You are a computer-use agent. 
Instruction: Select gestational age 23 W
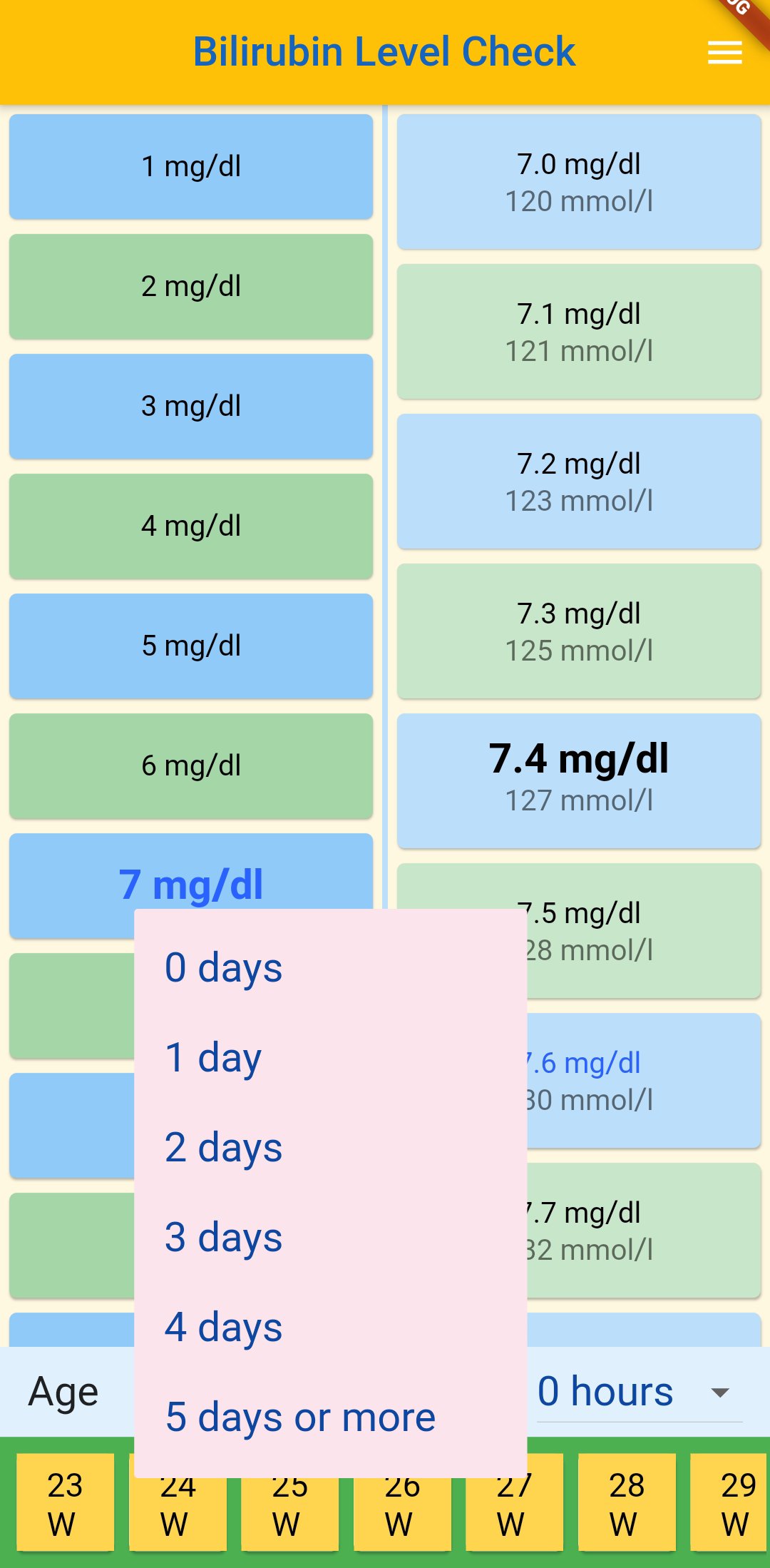(x=65, y=1503)
